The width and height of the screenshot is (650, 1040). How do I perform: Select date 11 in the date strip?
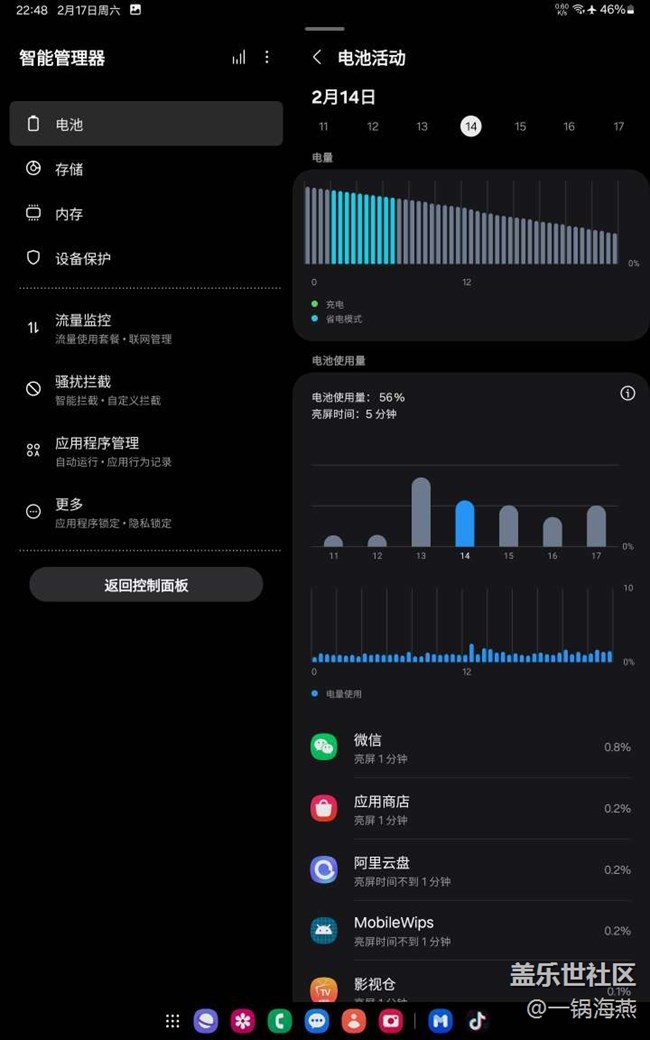click(324, 127)
